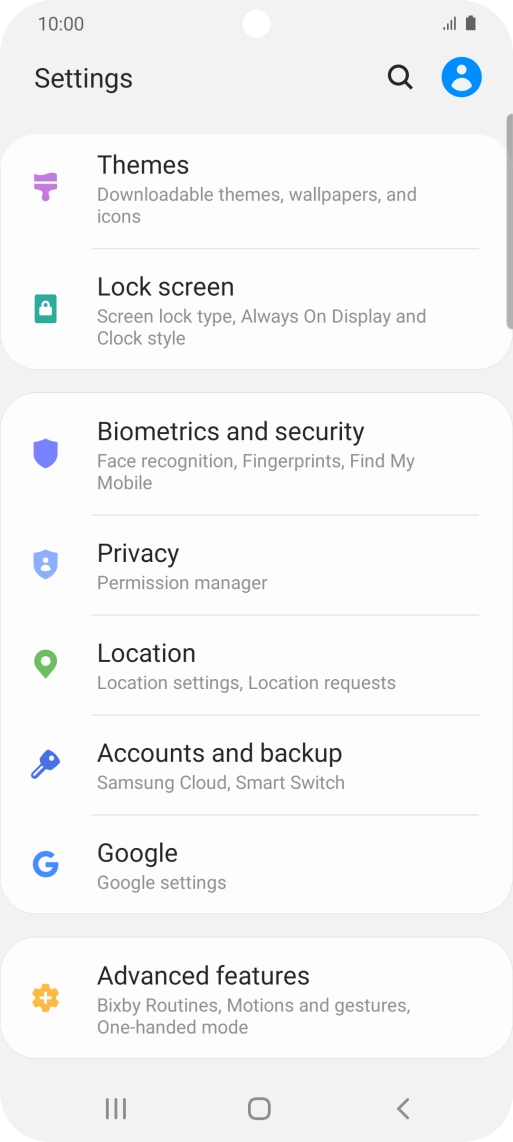Open Google settings
513x1142 pixels.
256,865
